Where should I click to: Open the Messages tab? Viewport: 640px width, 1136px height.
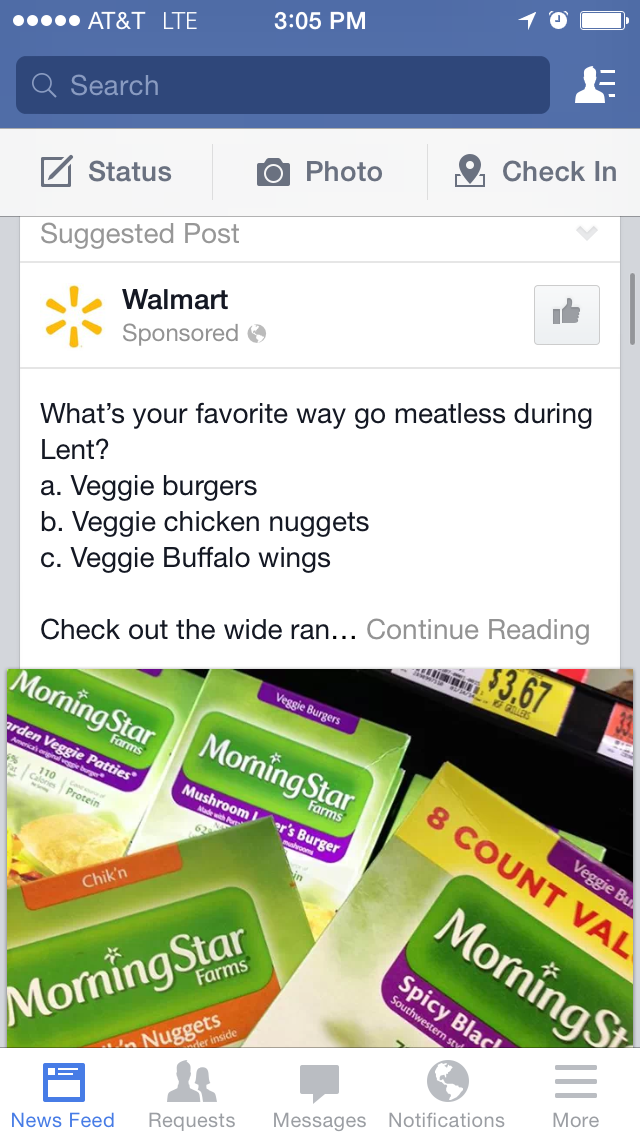pyautogui.click(x=319, y=1094)
